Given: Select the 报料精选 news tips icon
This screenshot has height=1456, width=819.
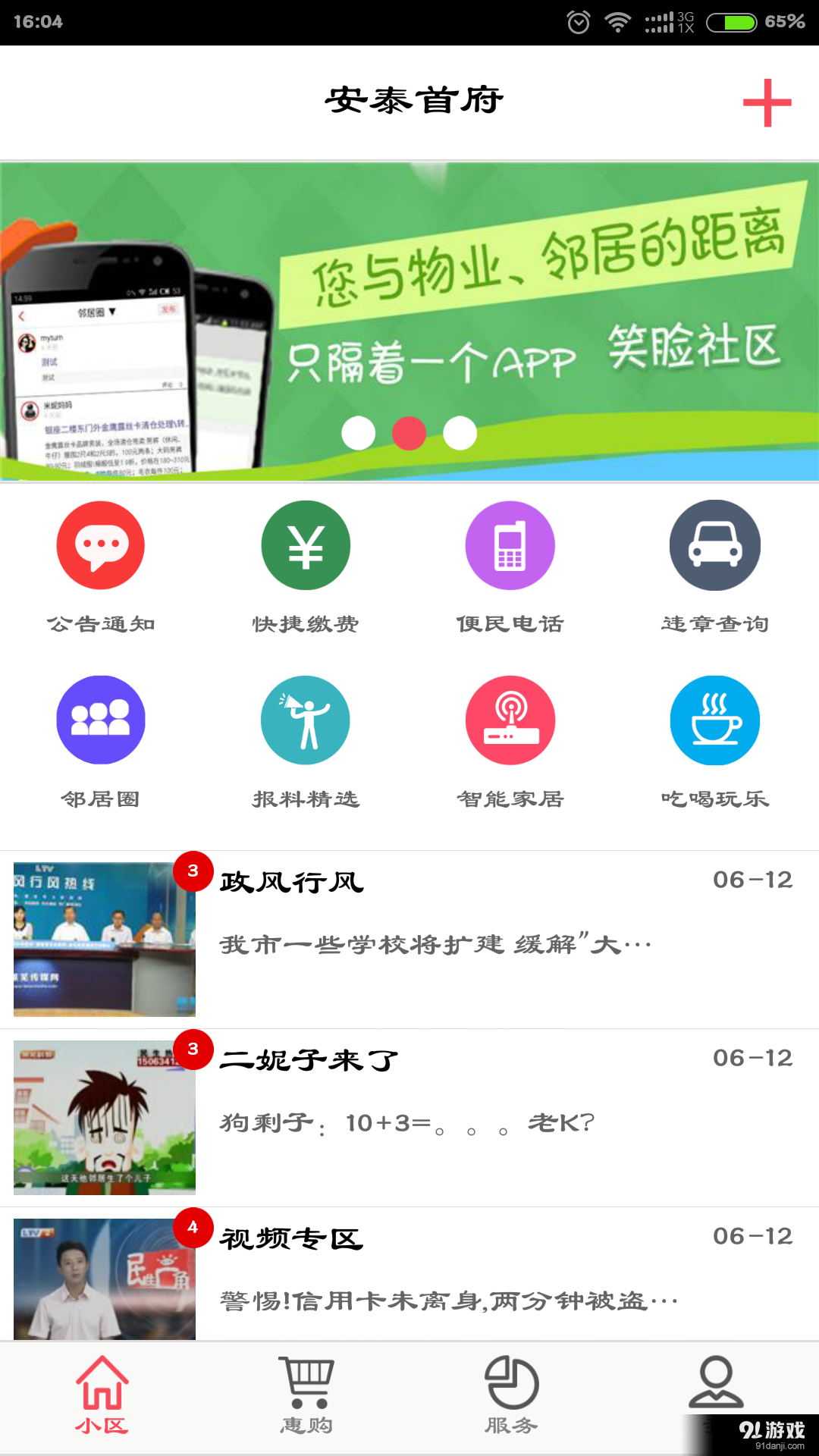Looking at the screenshot, I should [x=306, y=719].
